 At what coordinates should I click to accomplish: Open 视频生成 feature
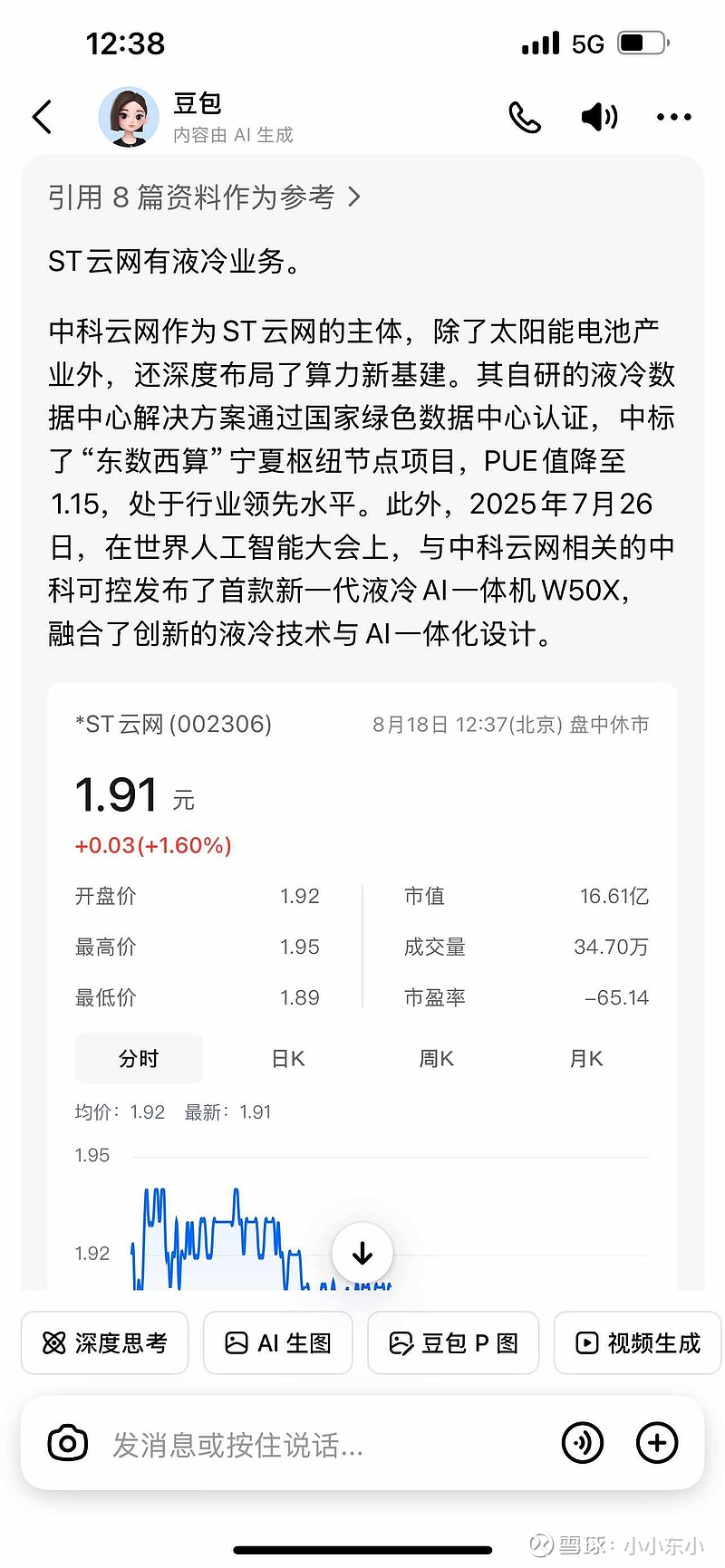tap(638, 1342)
